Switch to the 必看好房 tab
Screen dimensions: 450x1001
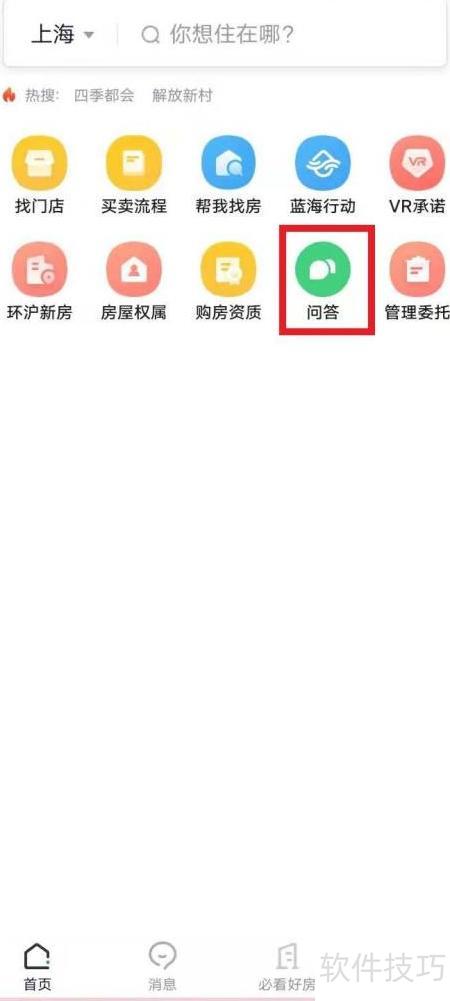click(287, 967)
